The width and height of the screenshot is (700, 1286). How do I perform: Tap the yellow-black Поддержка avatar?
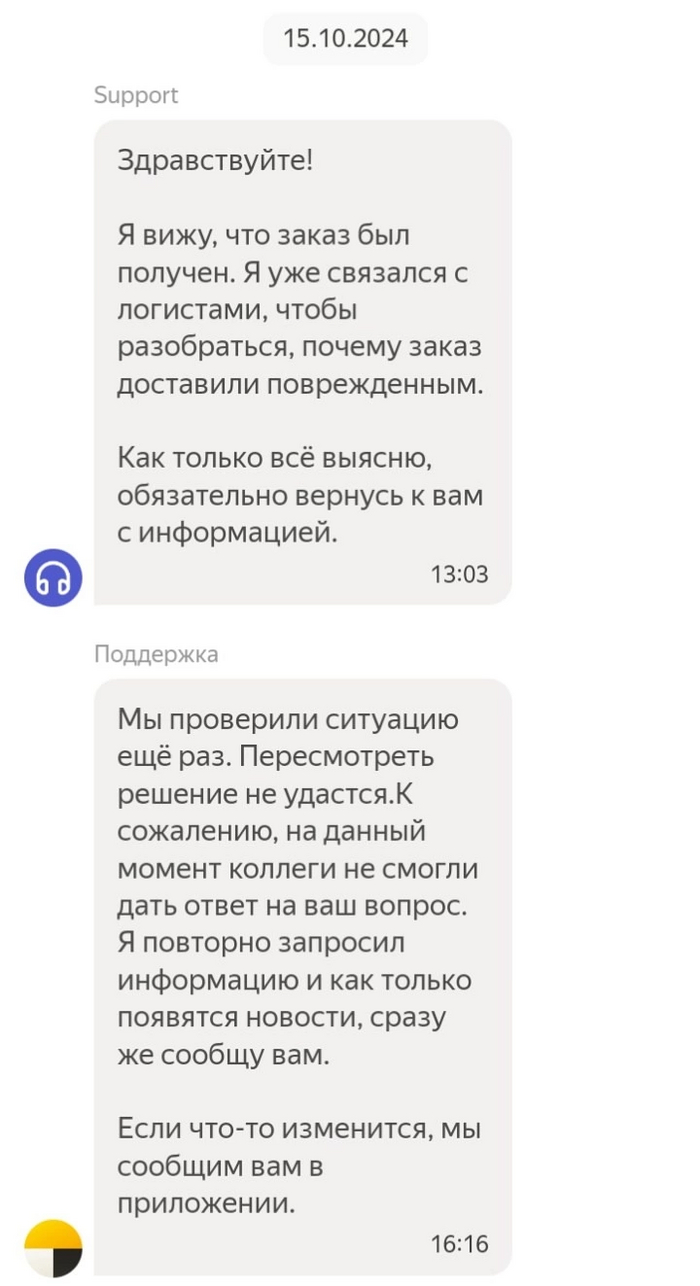click(x=53, y=1249)
